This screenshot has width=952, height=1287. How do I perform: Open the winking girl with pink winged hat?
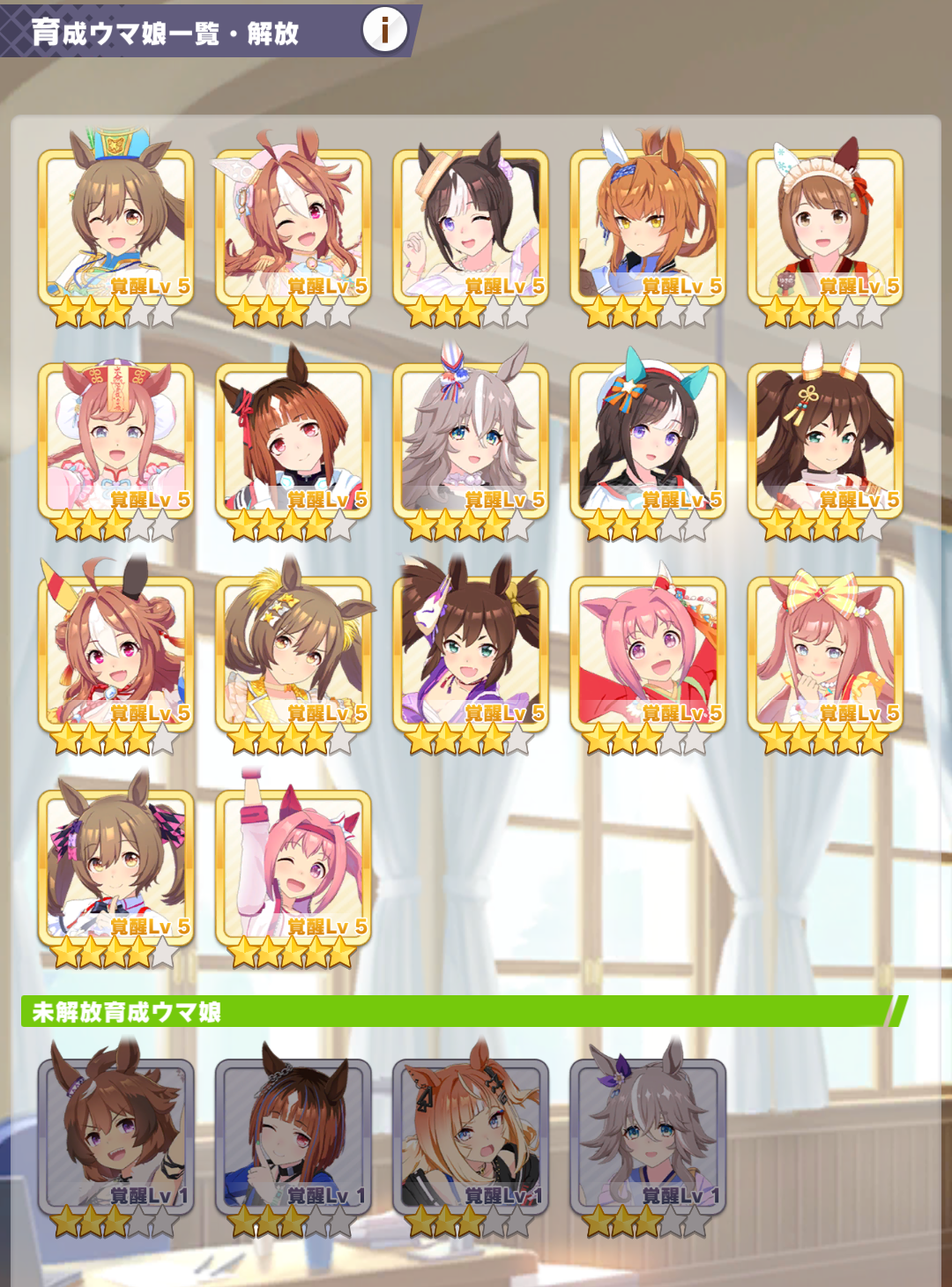(294, 227)
